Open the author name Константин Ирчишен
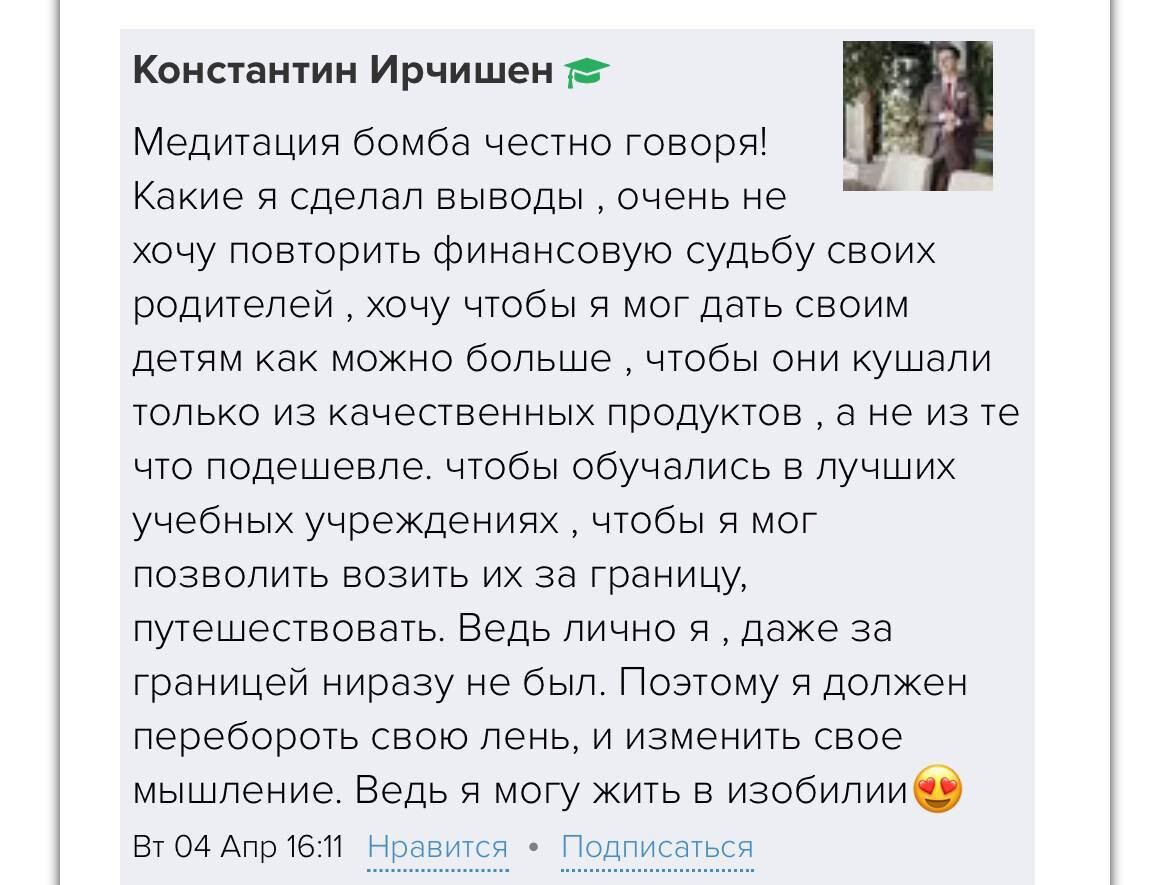The height and width of the screenshot is (885, 1170). [x=342, y=71]
